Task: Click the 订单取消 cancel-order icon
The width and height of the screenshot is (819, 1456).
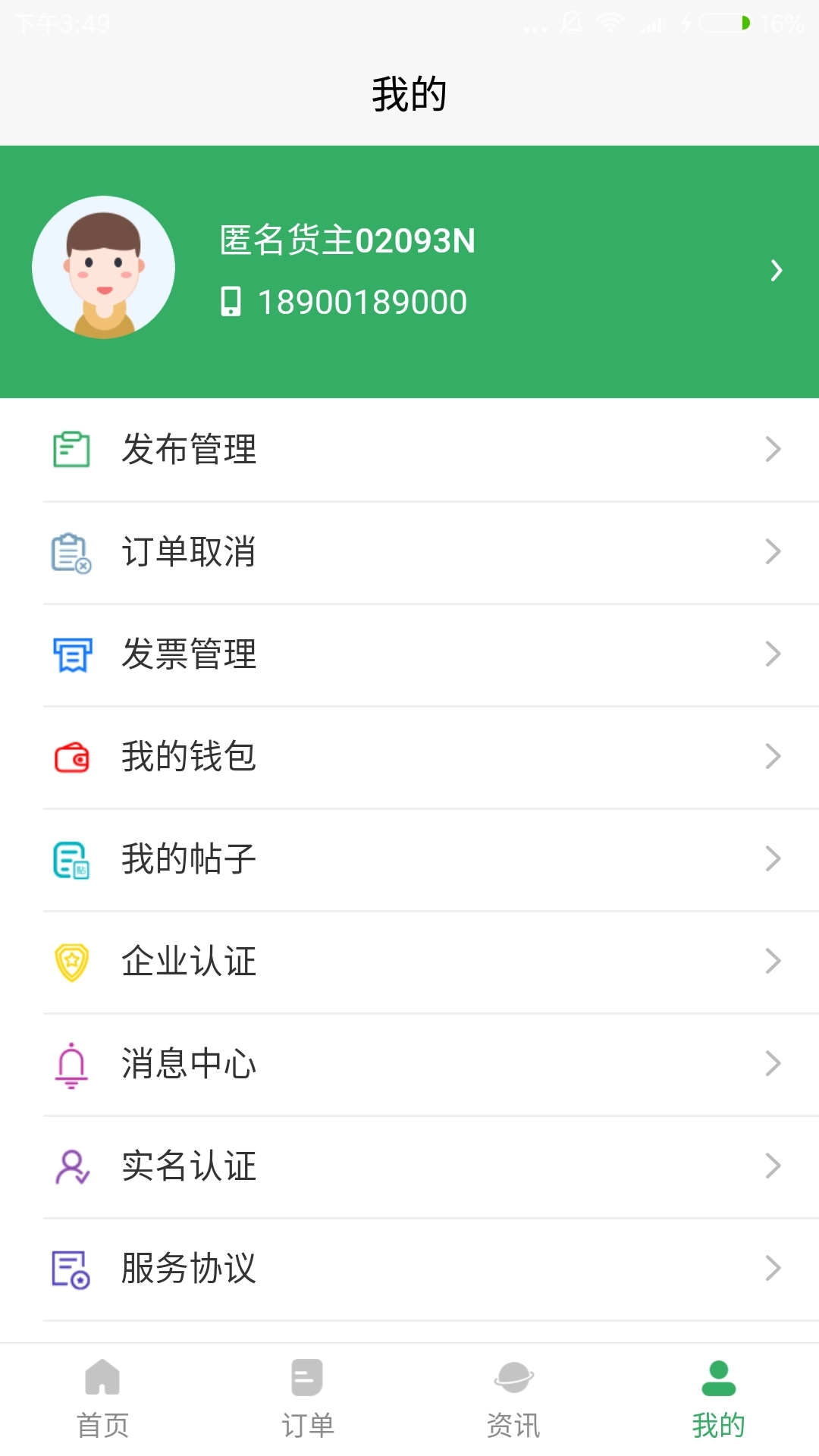Action: pos(71,551)
